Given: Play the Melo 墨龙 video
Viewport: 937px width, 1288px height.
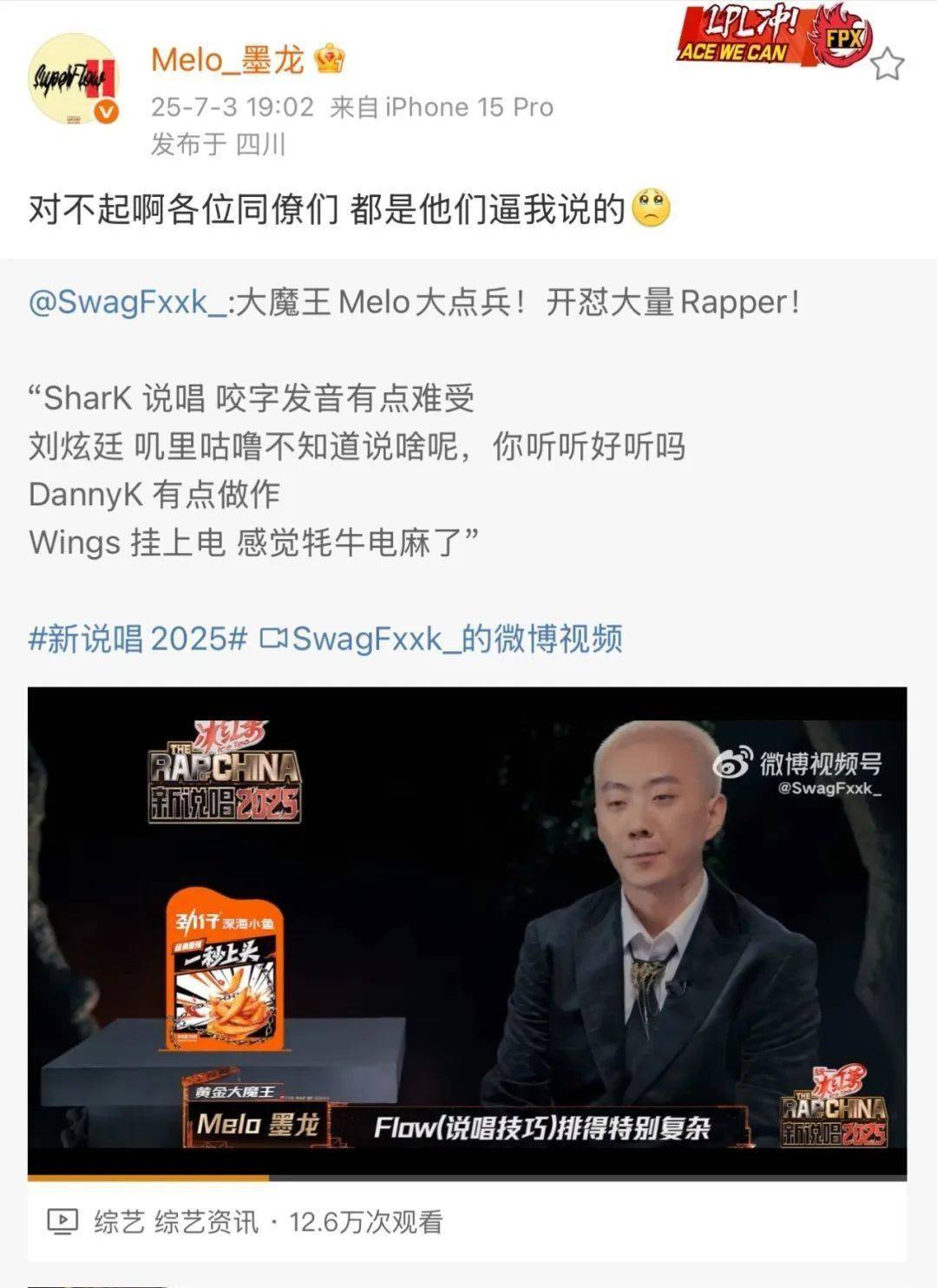Looking at the screenshot, I should tap(467, 930).
